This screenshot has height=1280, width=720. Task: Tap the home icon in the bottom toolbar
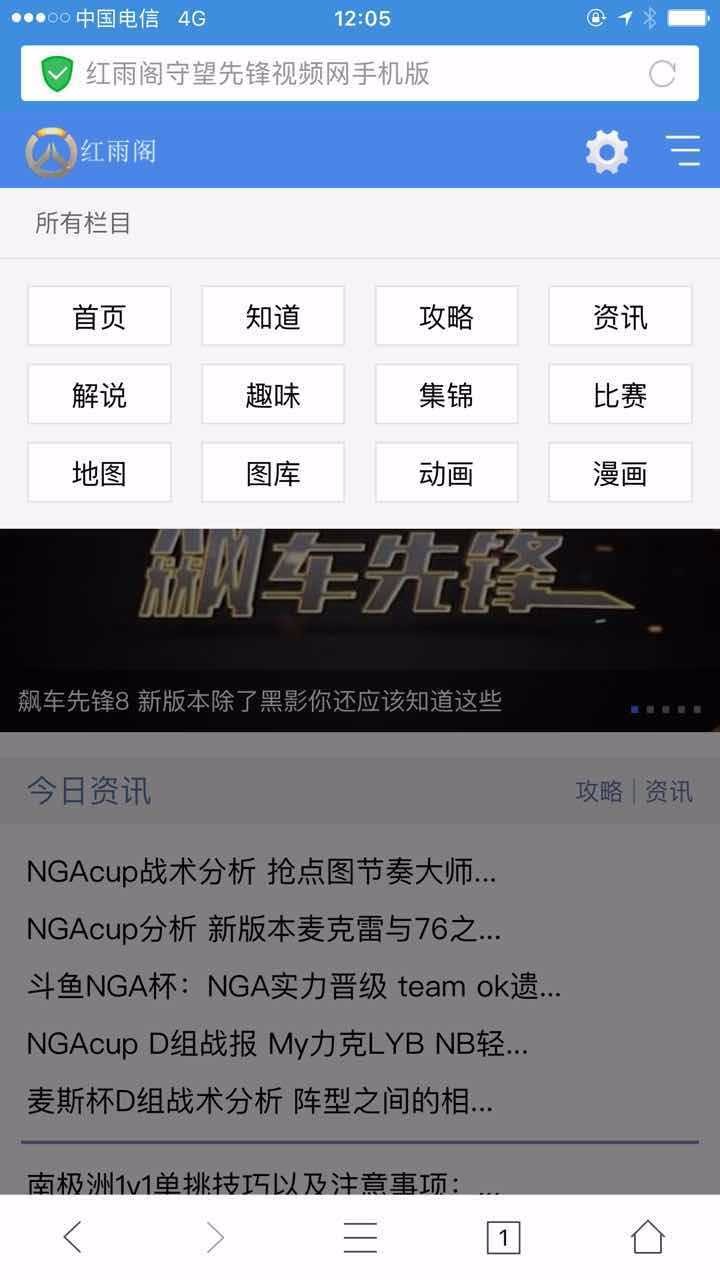tap(647, 1237)
